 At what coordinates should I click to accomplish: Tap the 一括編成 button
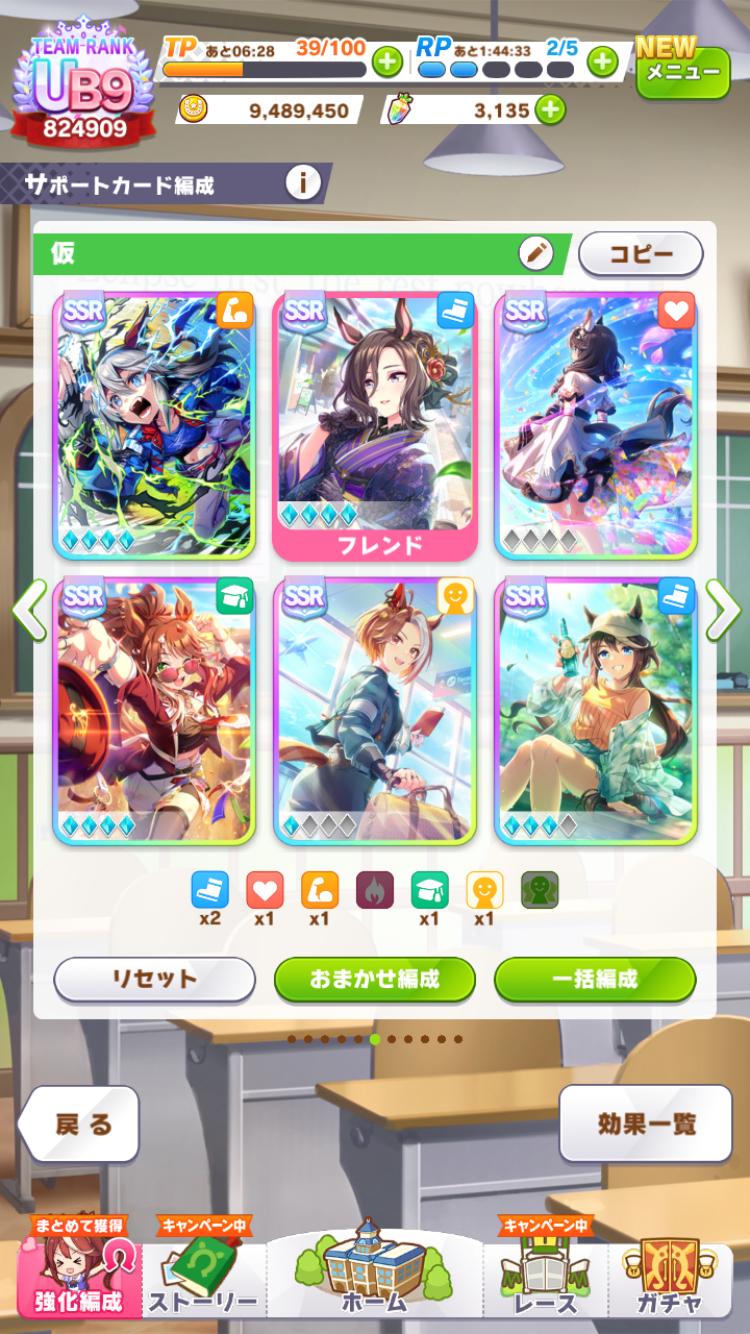point(595,979)
